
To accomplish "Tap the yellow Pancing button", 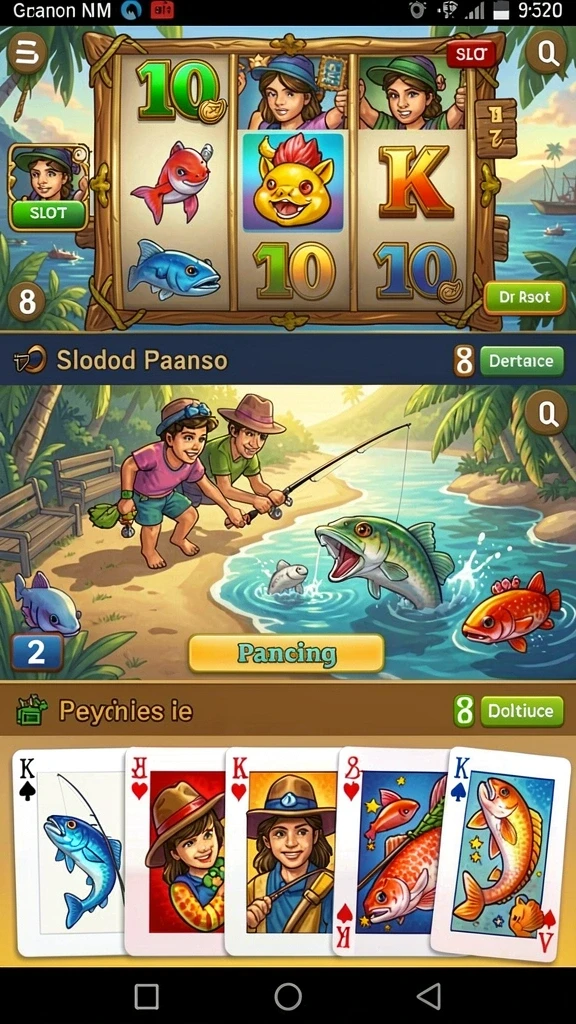I will (286, 652).
